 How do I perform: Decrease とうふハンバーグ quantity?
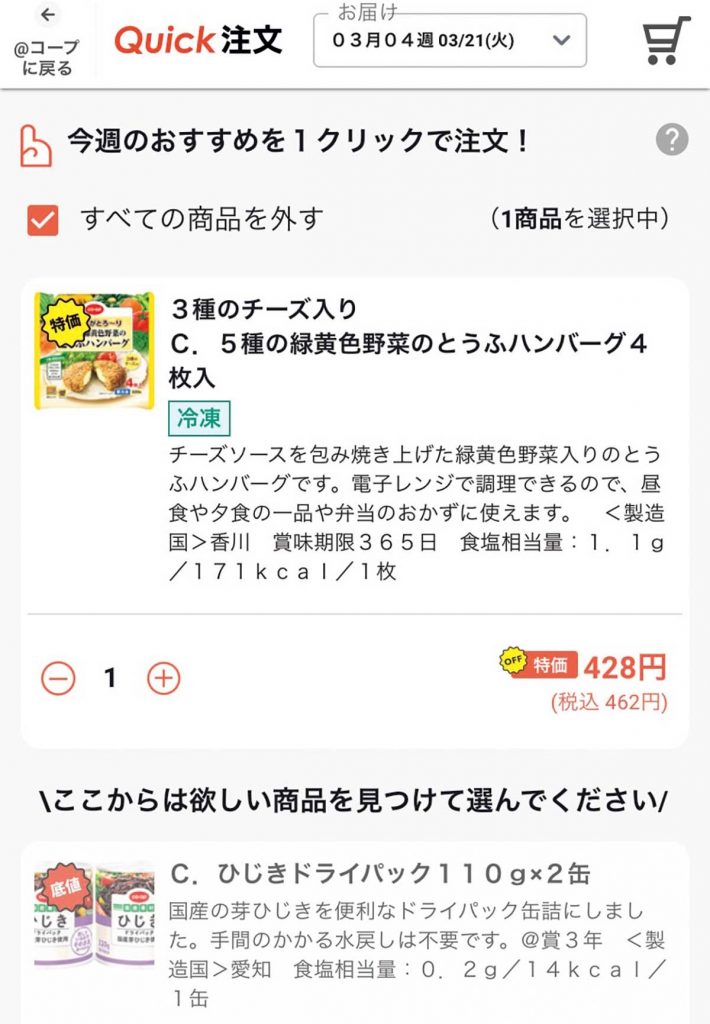(58, 679)
